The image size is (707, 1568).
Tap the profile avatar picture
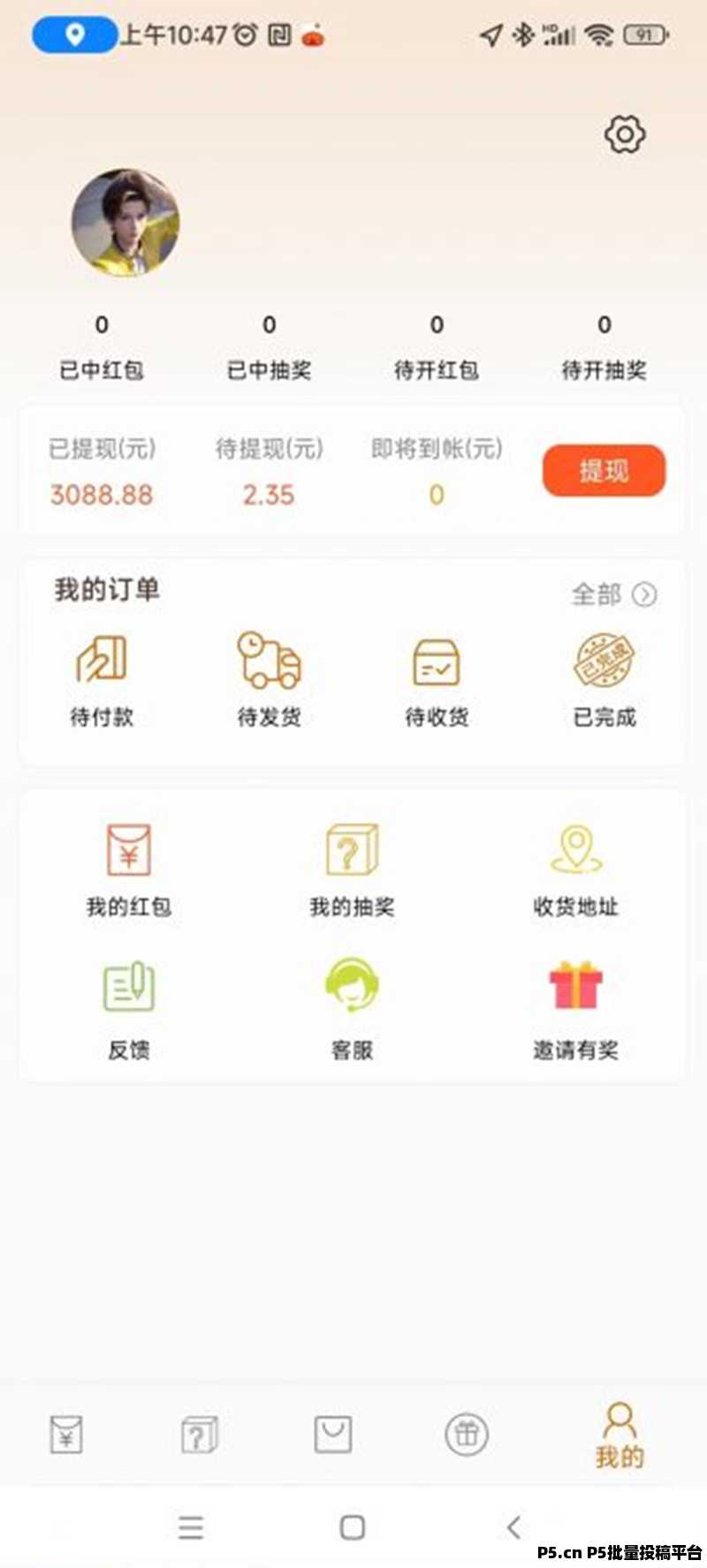(x=125, y=223)
